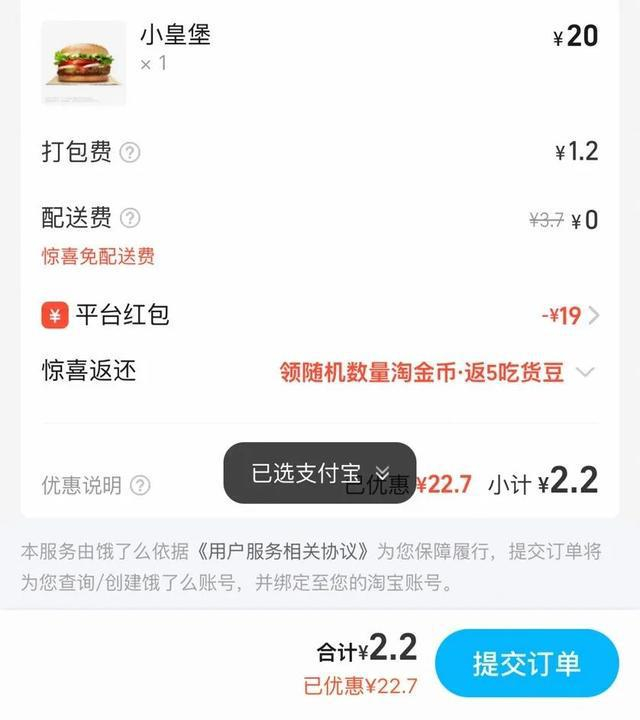640x720 pixels.
Task: Expand the 惊喜返还 rewards dropdown
Action: 586,373
